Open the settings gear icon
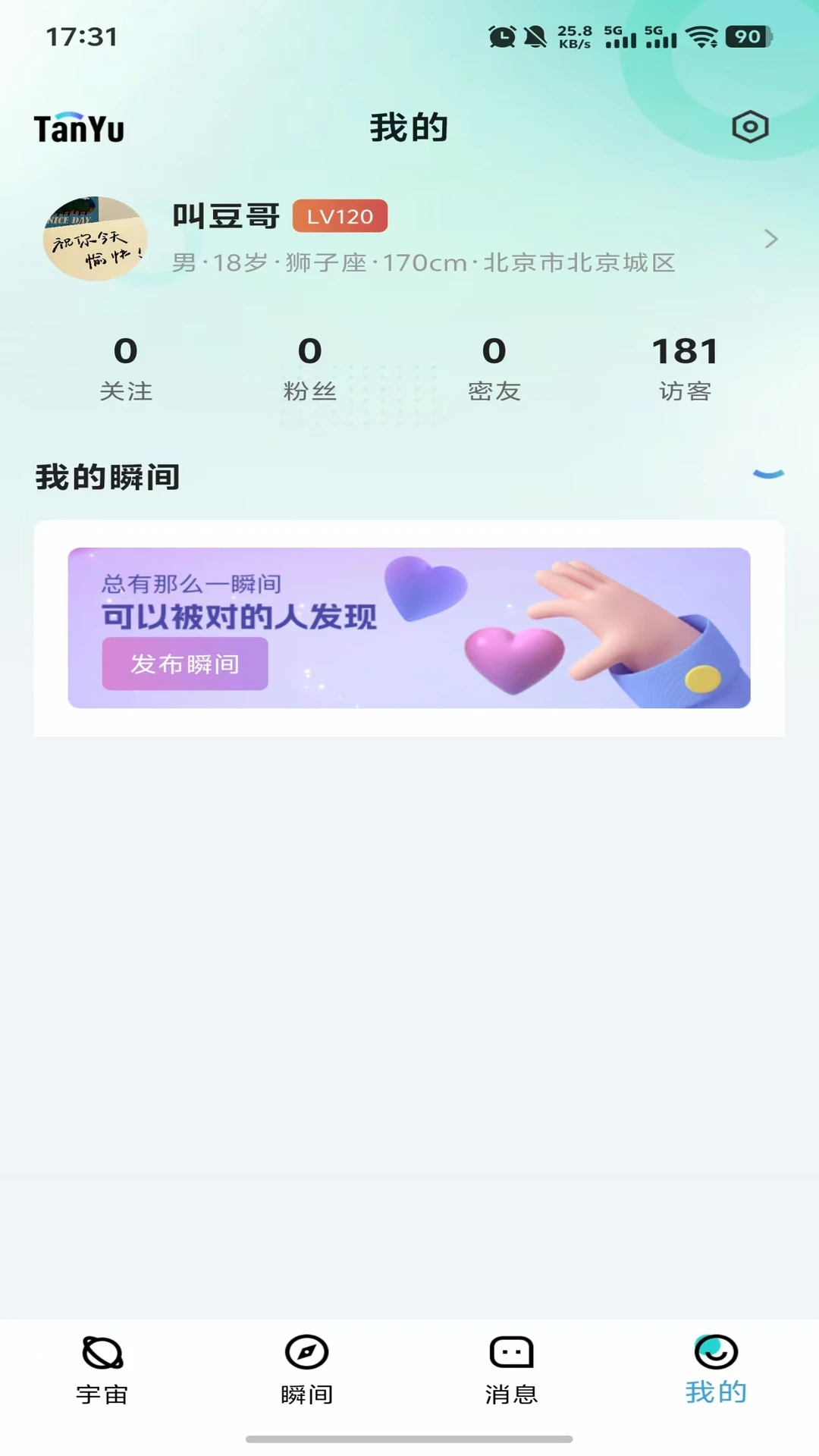Viewport: 819px width, 1456px height. pyautogui.click(x=750, y=127)
